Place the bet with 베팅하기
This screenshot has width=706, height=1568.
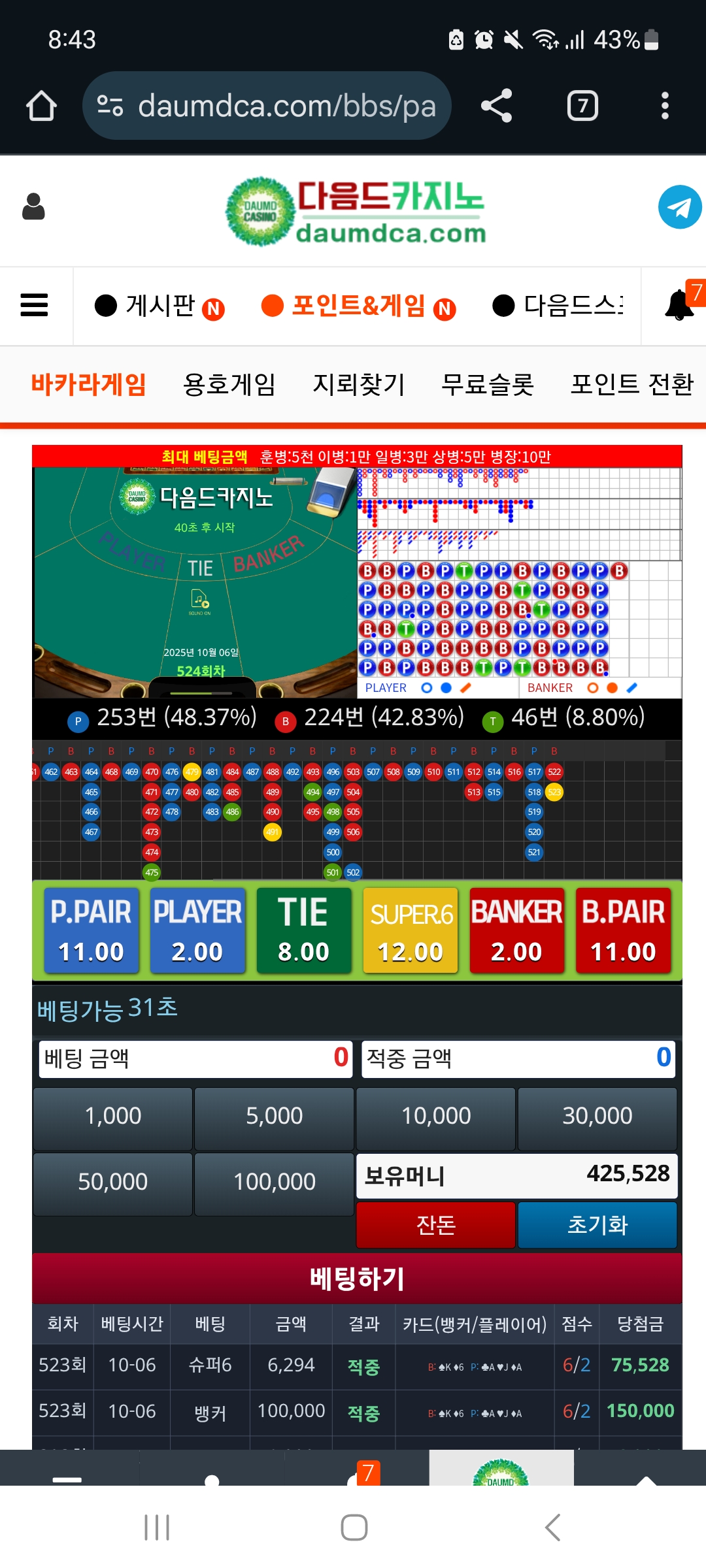[357, 1279]
